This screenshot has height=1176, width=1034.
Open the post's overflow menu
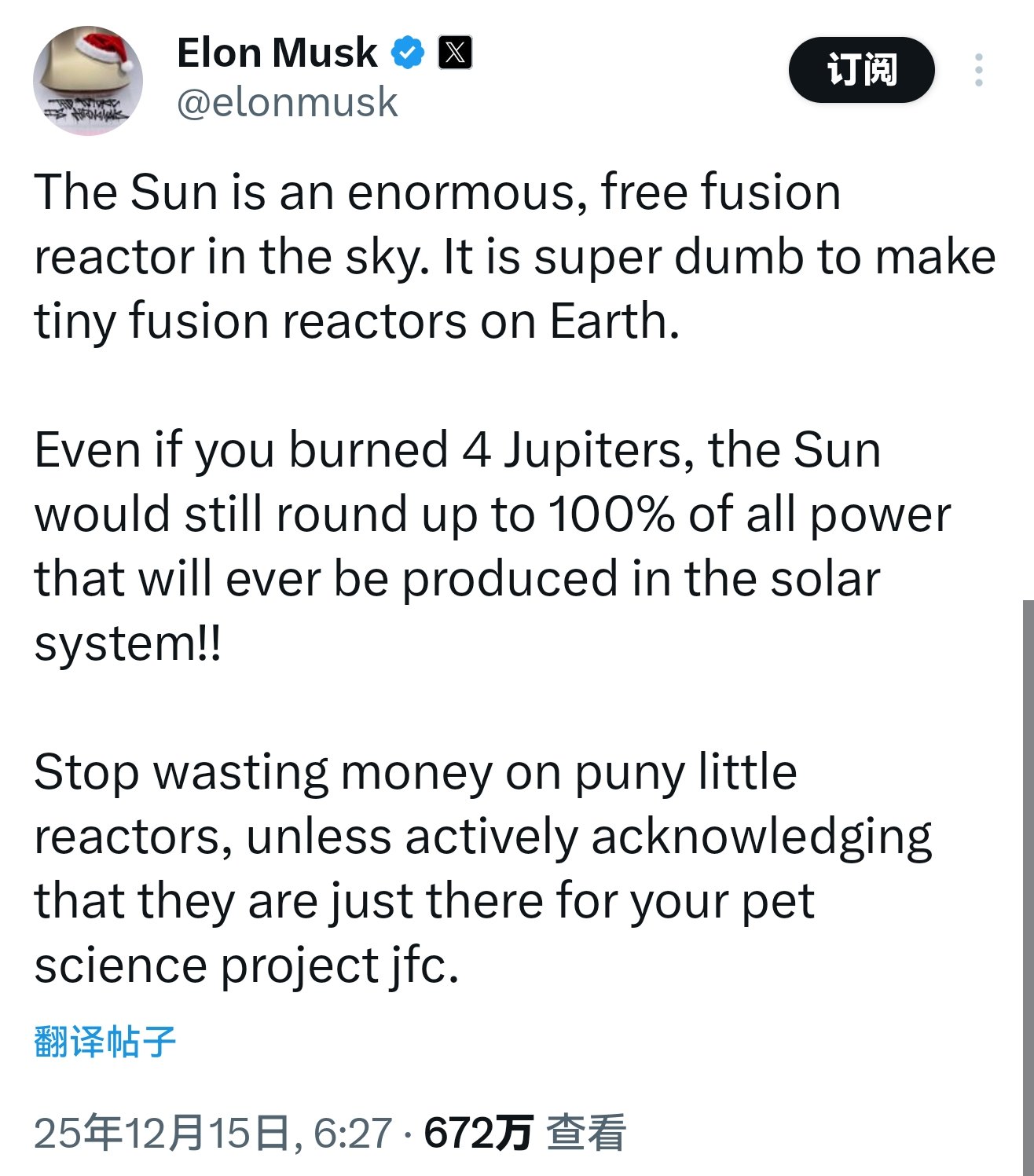tap(978, 70)
